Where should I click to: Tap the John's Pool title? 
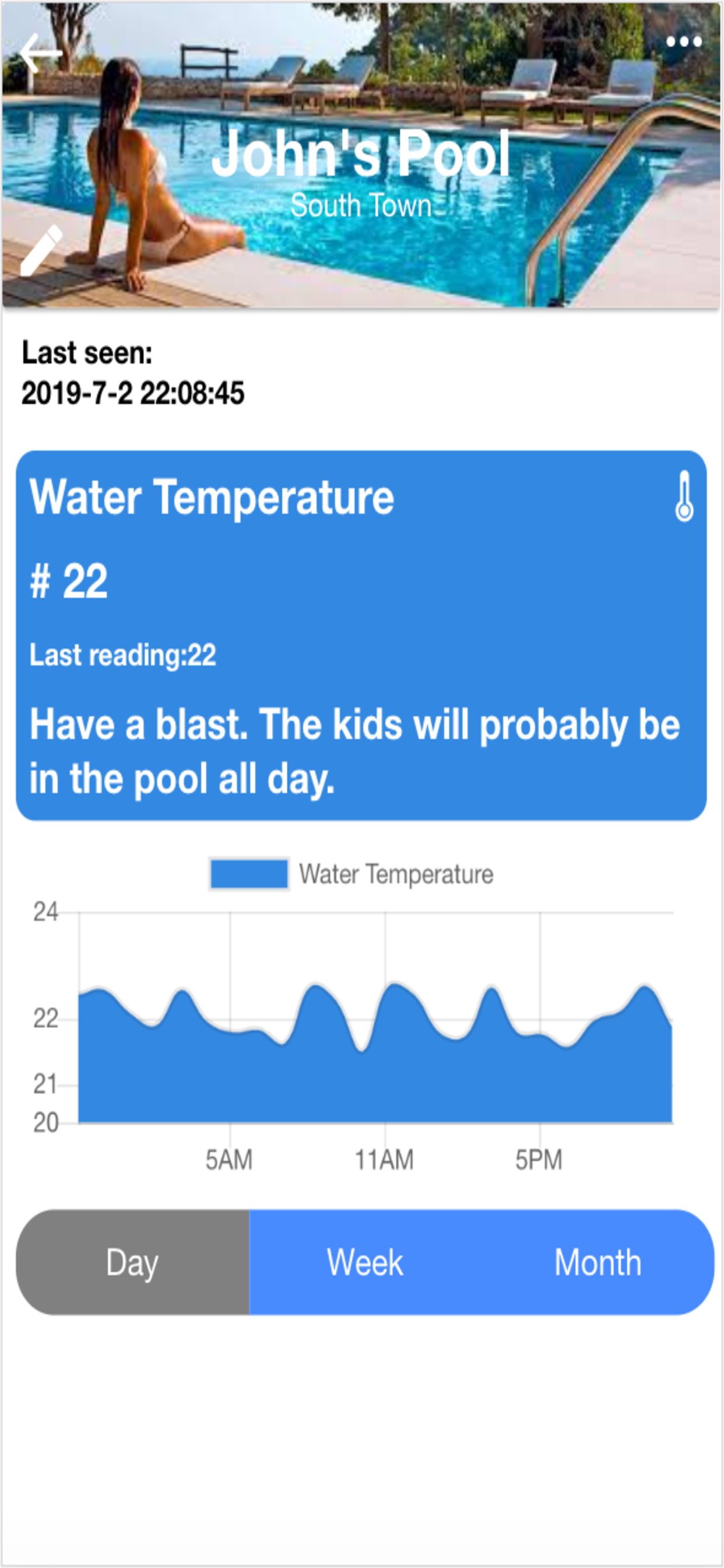point(361,157)
